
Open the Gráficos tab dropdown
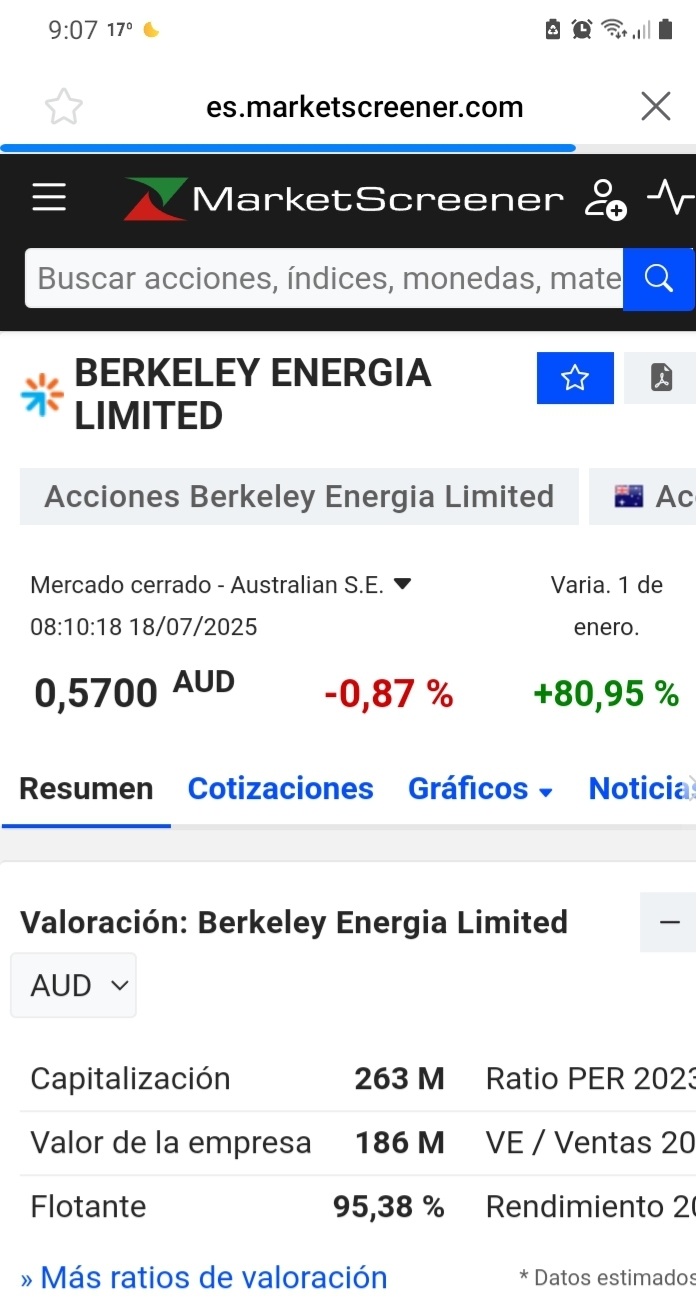[481, 788]
